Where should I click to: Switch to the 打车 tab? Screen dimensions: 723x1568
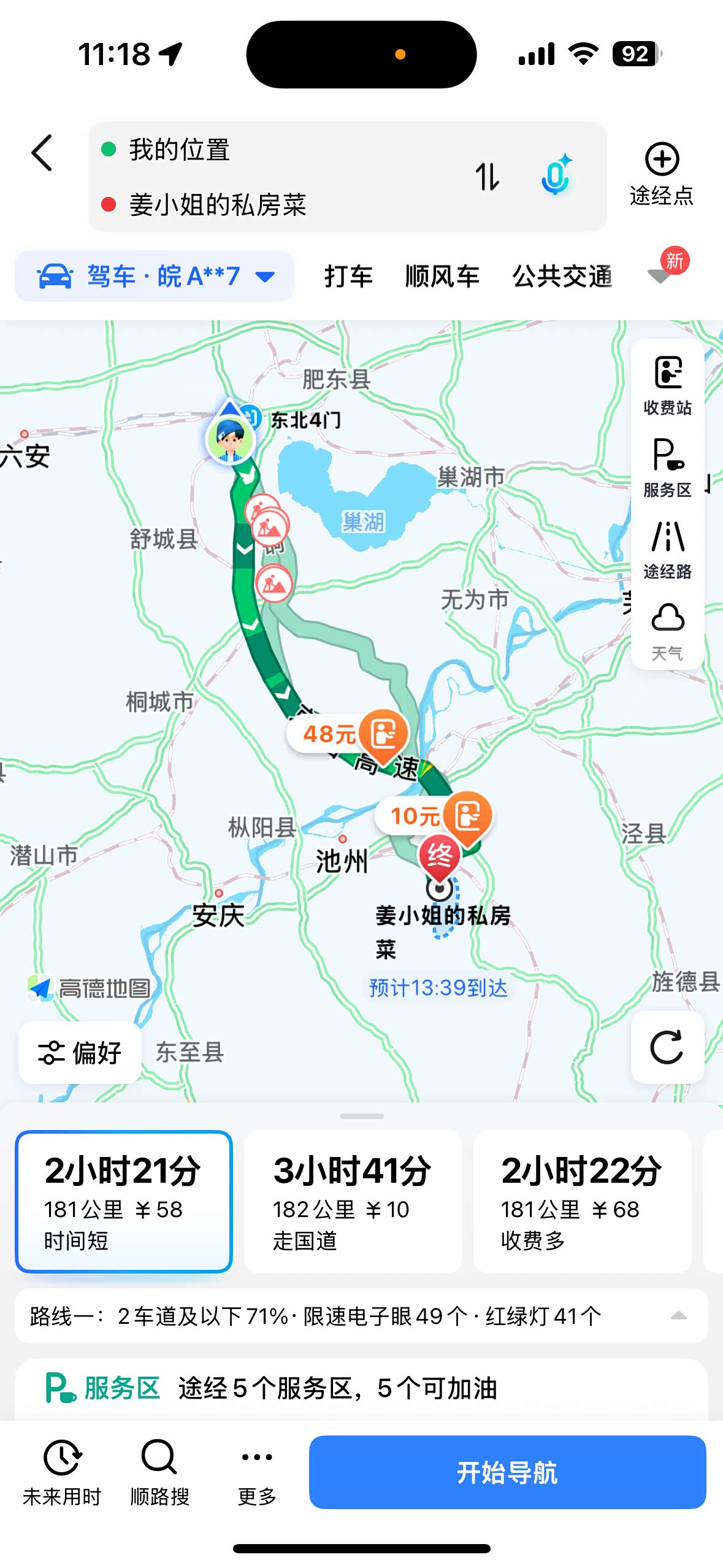348,276
